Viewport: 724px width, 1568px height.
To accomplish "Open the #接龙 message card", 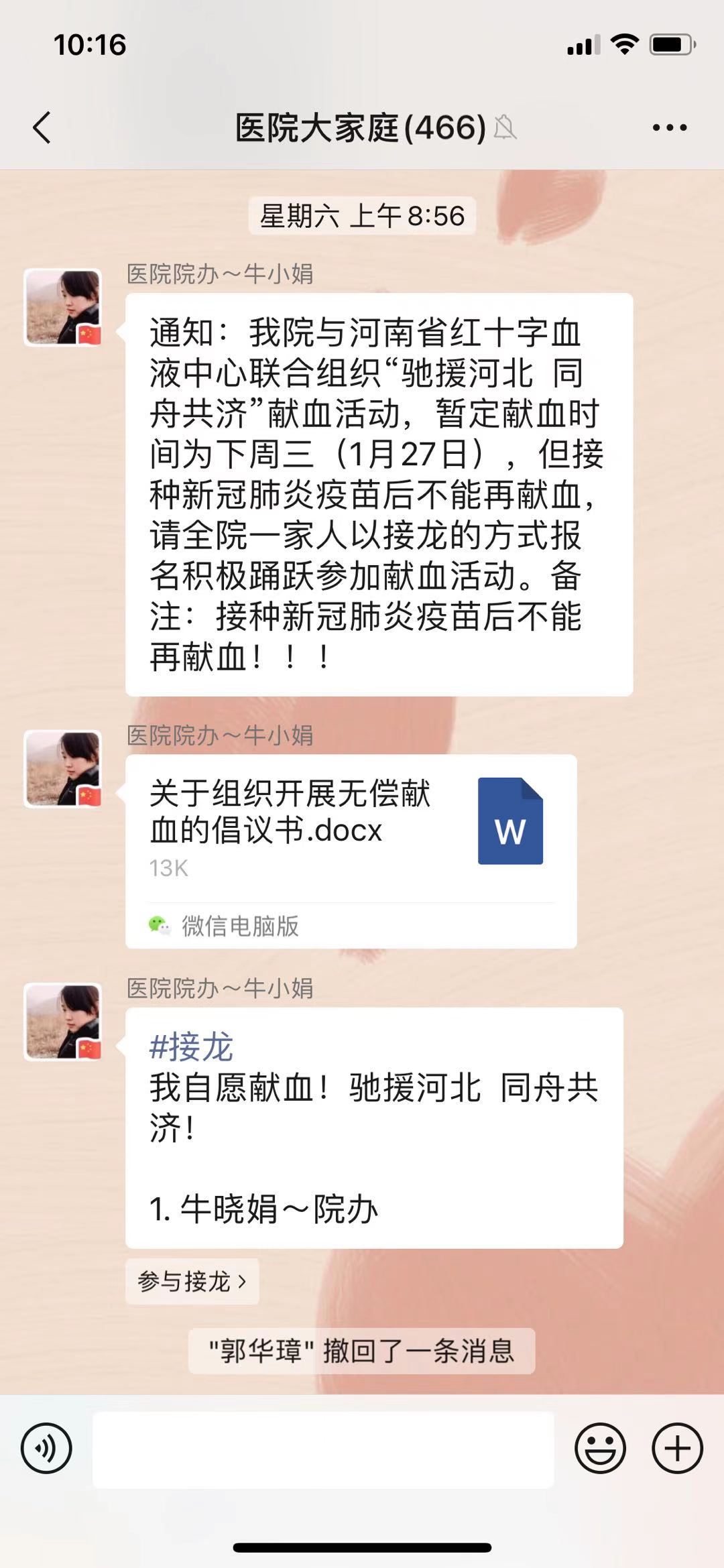I will (374, 1128).
